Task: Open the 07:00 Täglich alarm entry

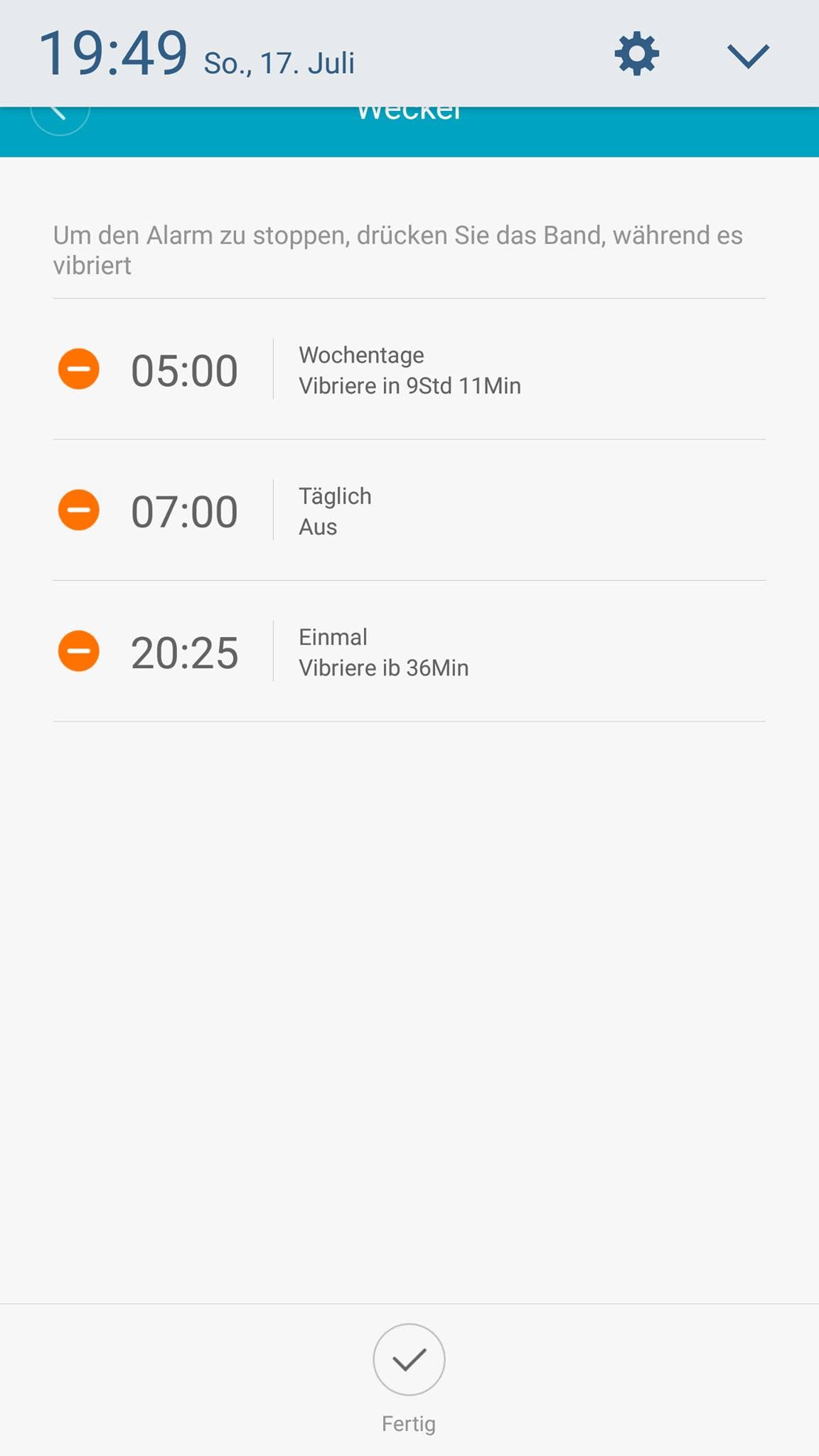Action: pos(409,510)
